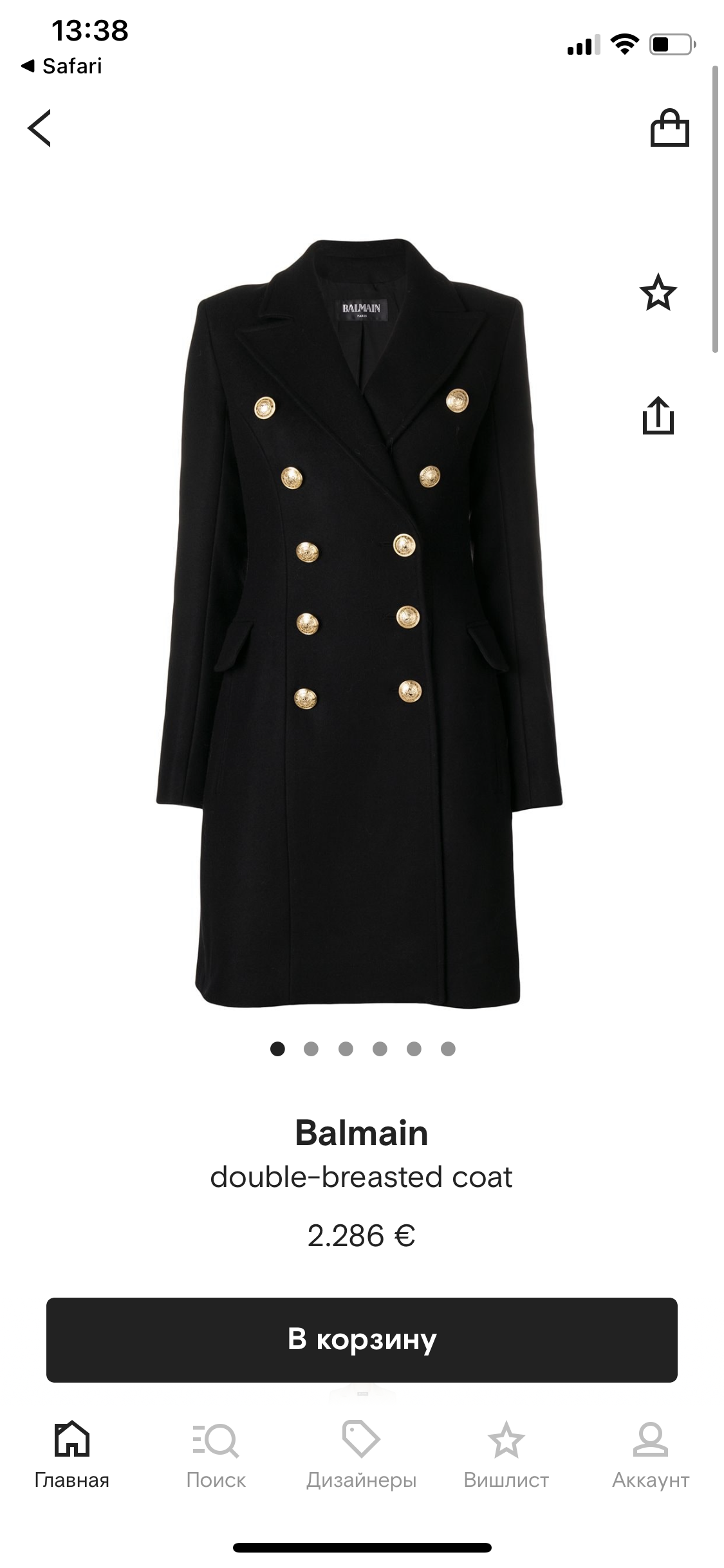Share this Balmain coat
Viewport: 724px width, 1568px height.
tap(658, 416)
